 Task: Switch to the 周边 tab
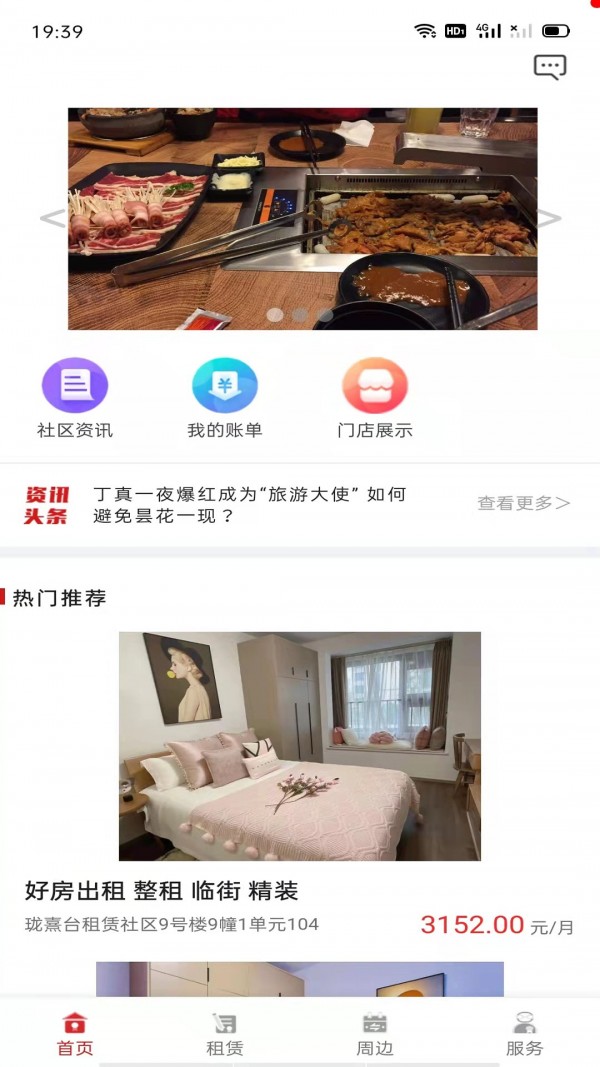(x=375, y=1034)
